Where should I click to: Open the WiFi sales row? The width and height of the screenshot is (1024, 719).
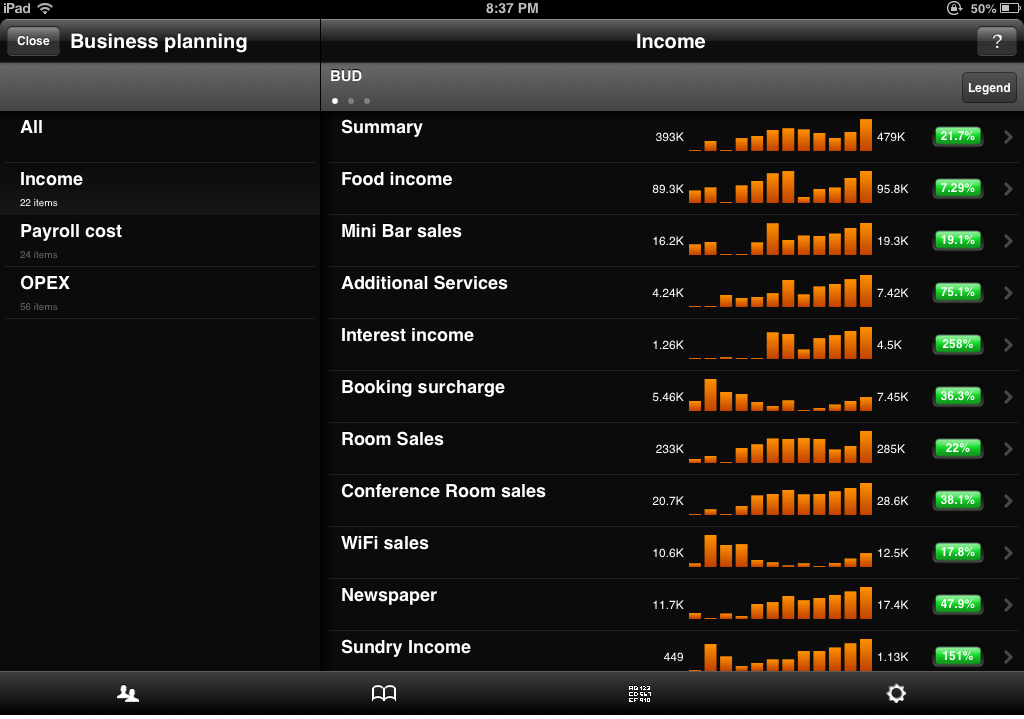[x=670, y=553]
